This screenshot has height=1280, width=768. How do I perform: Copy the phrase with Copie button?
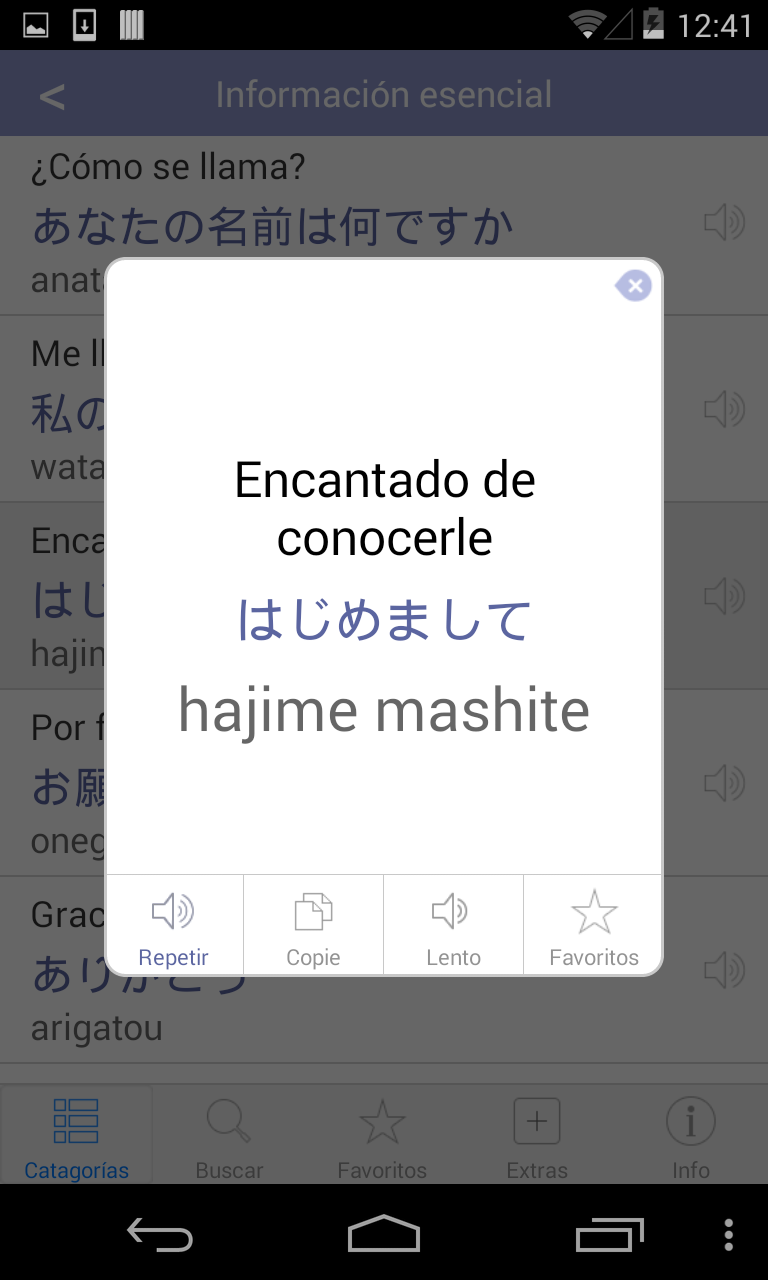pos(313,926)
